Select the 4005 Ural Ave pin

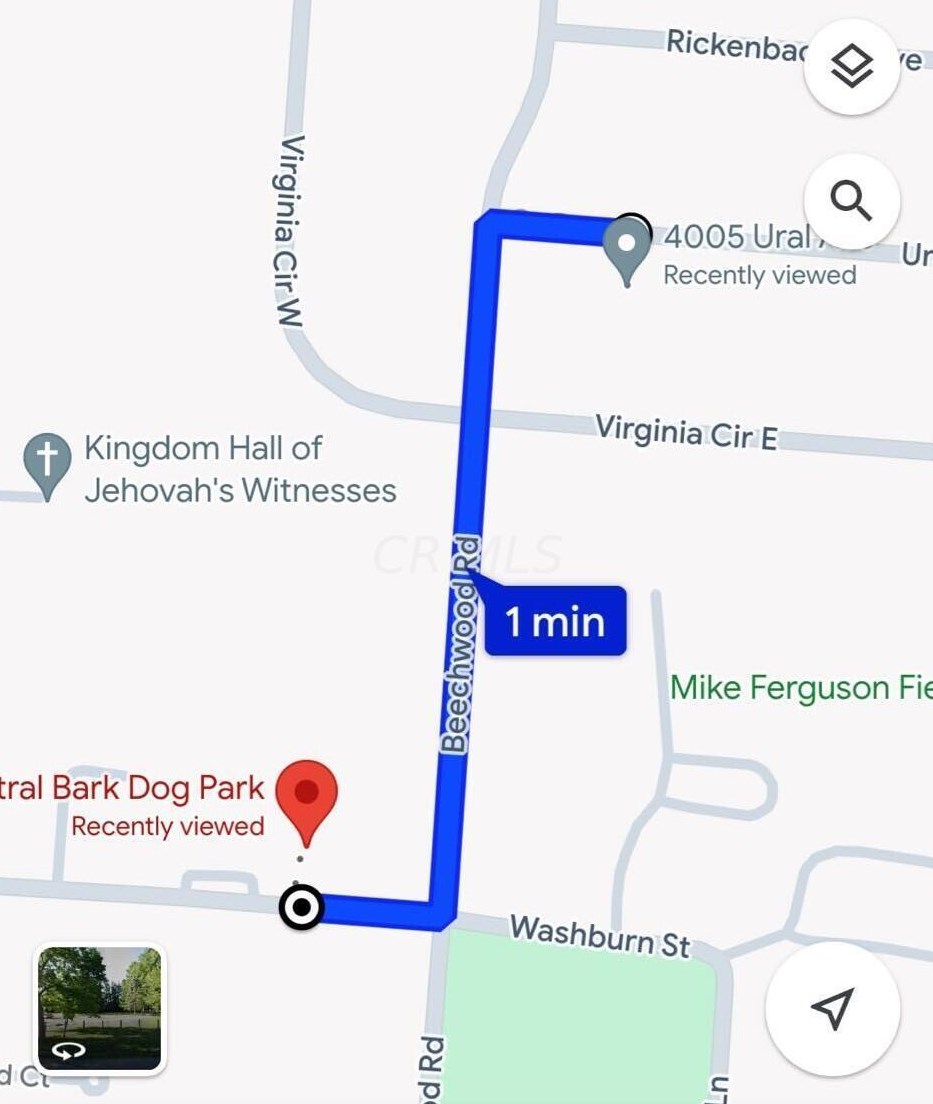point(627,245)
